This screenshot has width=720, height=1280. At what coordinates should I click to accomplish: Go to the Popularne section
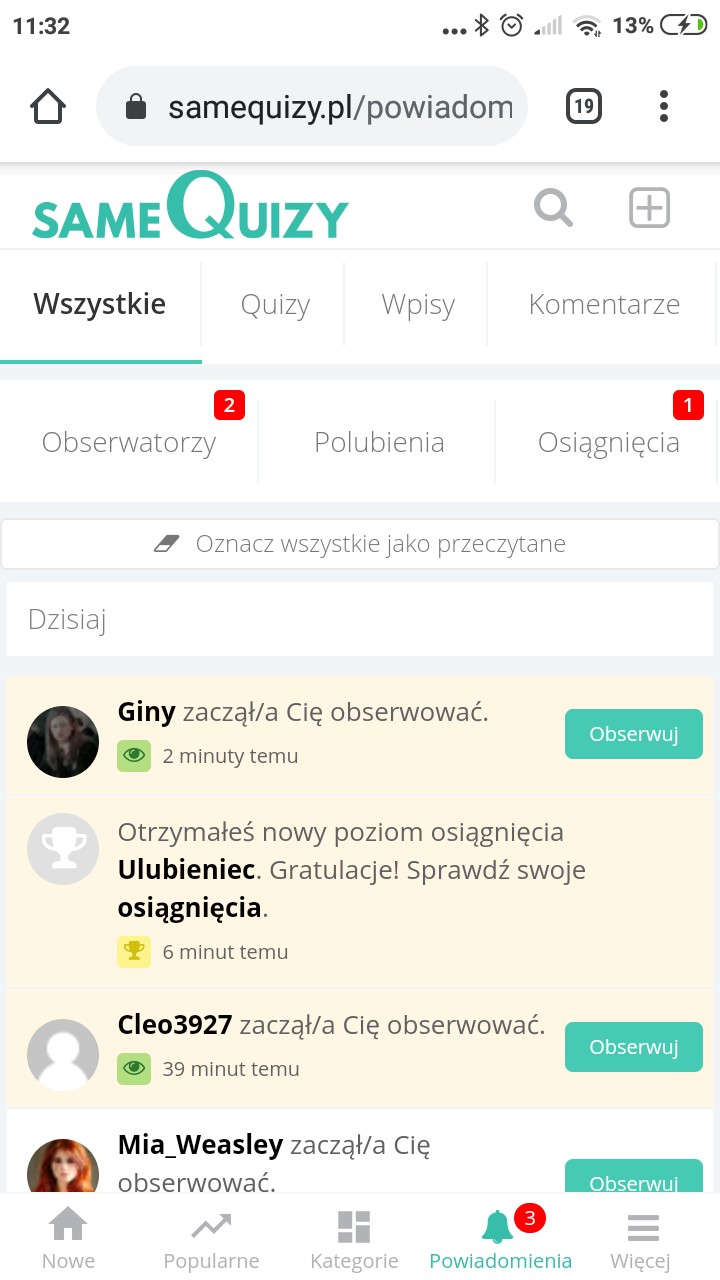(211, 1238)
